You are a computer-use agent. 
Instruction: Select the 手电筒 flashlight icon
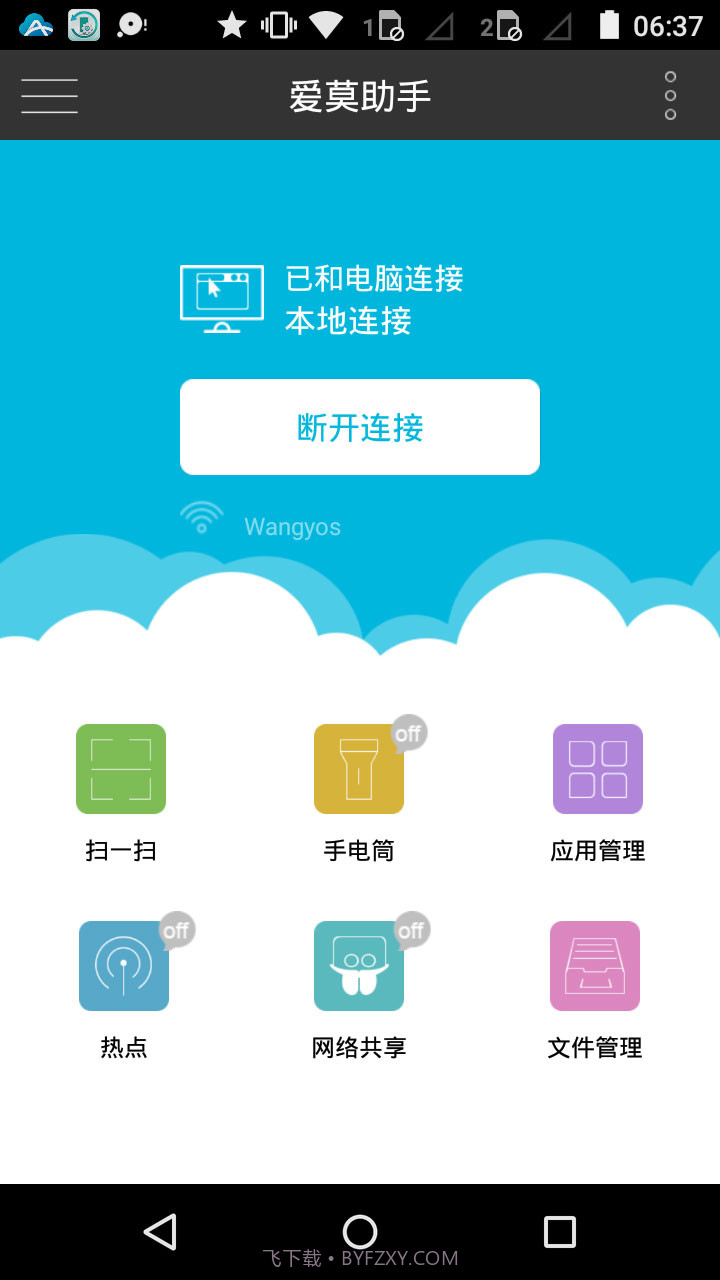pos(358,768)
